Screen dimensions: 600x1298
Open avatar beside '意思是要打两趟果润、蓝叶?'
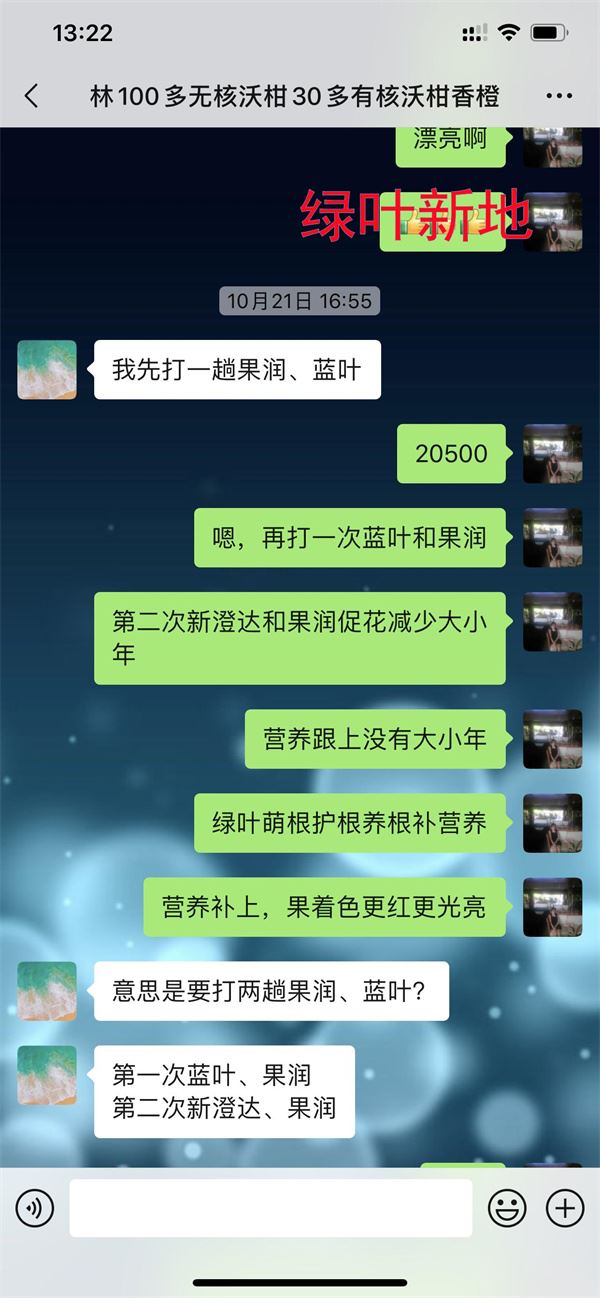click(47, 991)
